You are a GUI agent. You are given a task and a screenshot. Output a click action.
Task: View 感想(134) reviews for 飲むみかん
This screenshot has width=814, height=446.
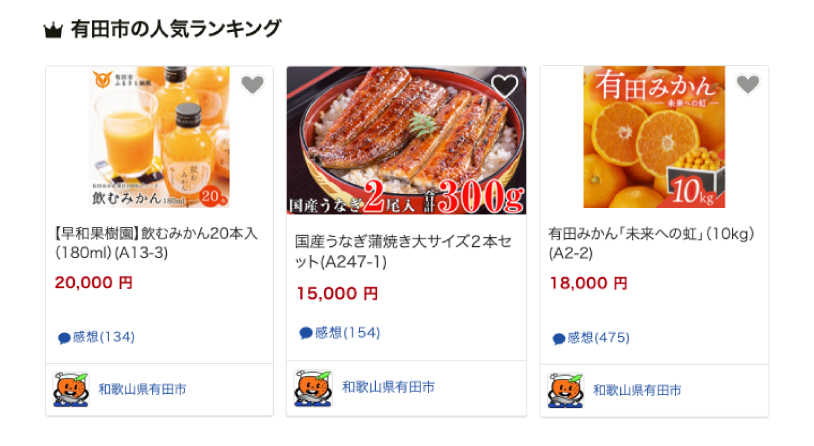[96, 337]
